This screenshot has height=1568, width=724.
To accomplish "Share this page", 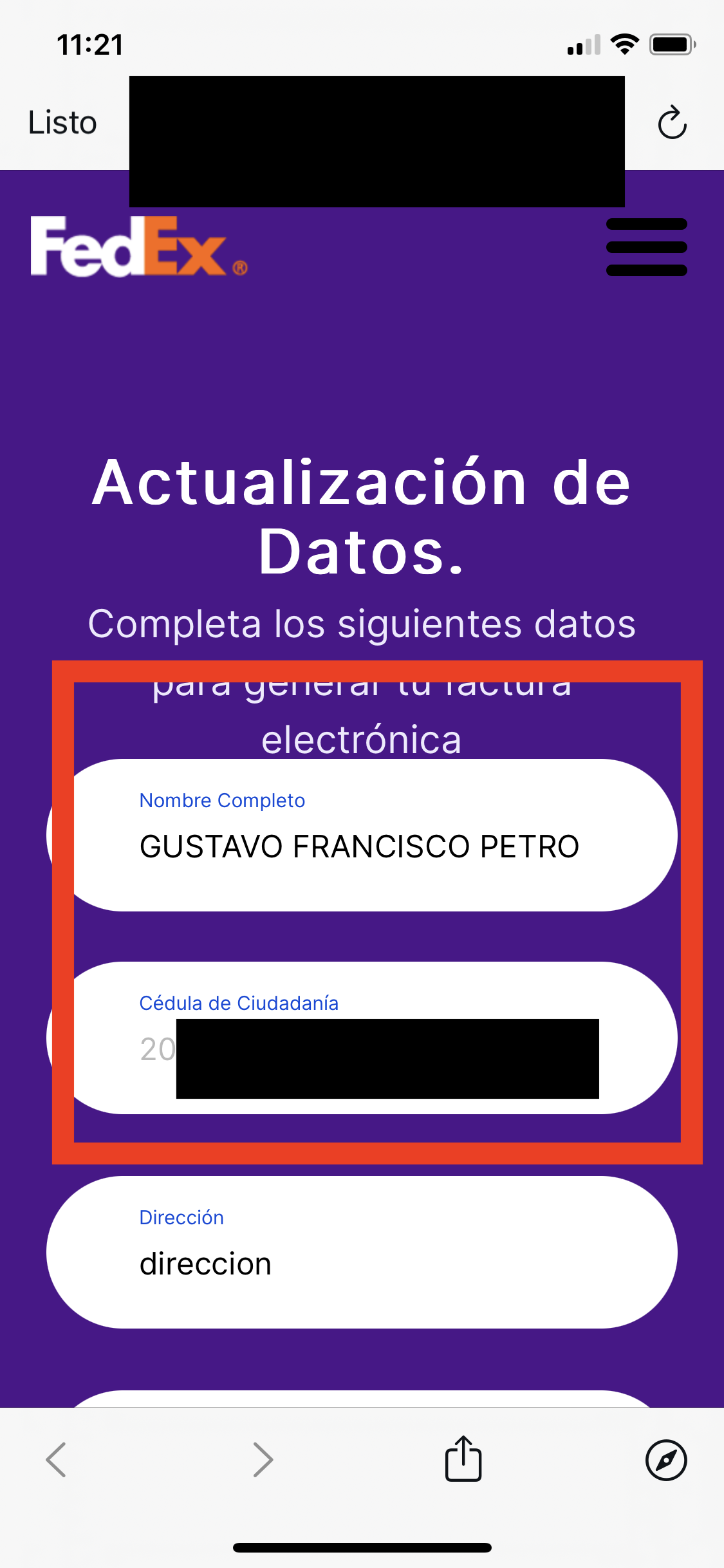I will point(463,1458).
